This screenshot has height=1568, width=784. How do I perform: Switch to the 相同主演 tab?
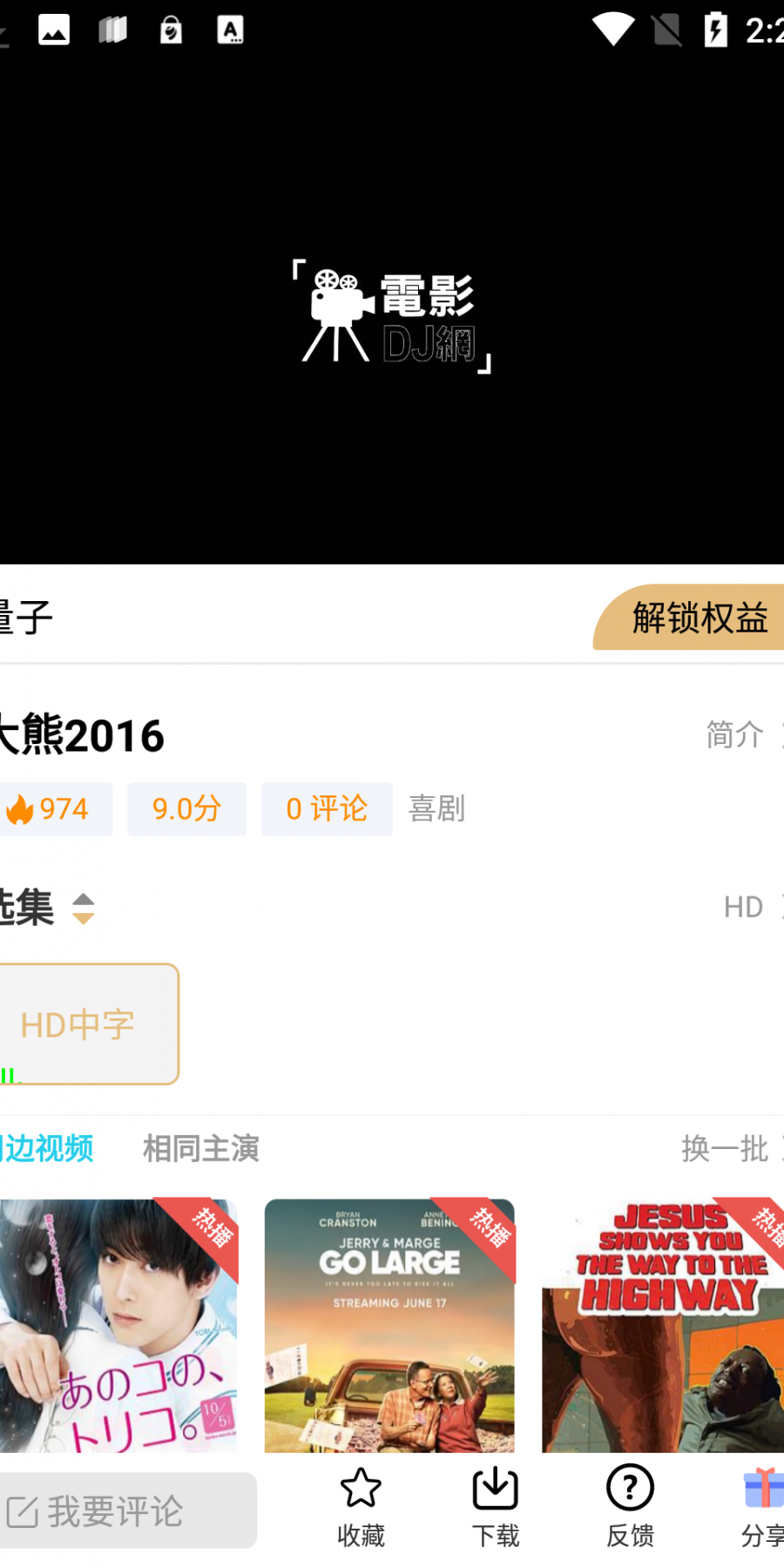201,1149
